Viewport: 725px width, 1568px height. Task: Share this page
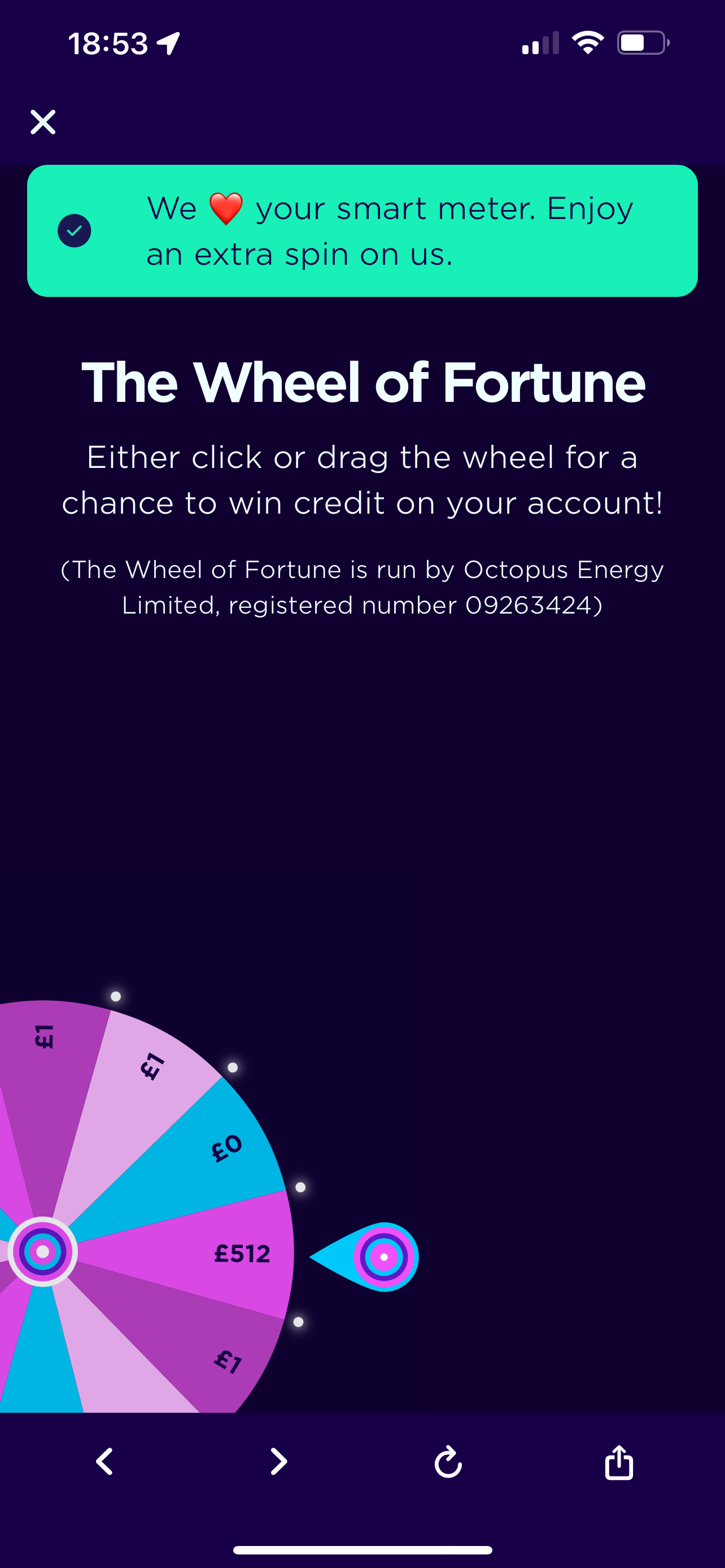(x=618, y=1461)
